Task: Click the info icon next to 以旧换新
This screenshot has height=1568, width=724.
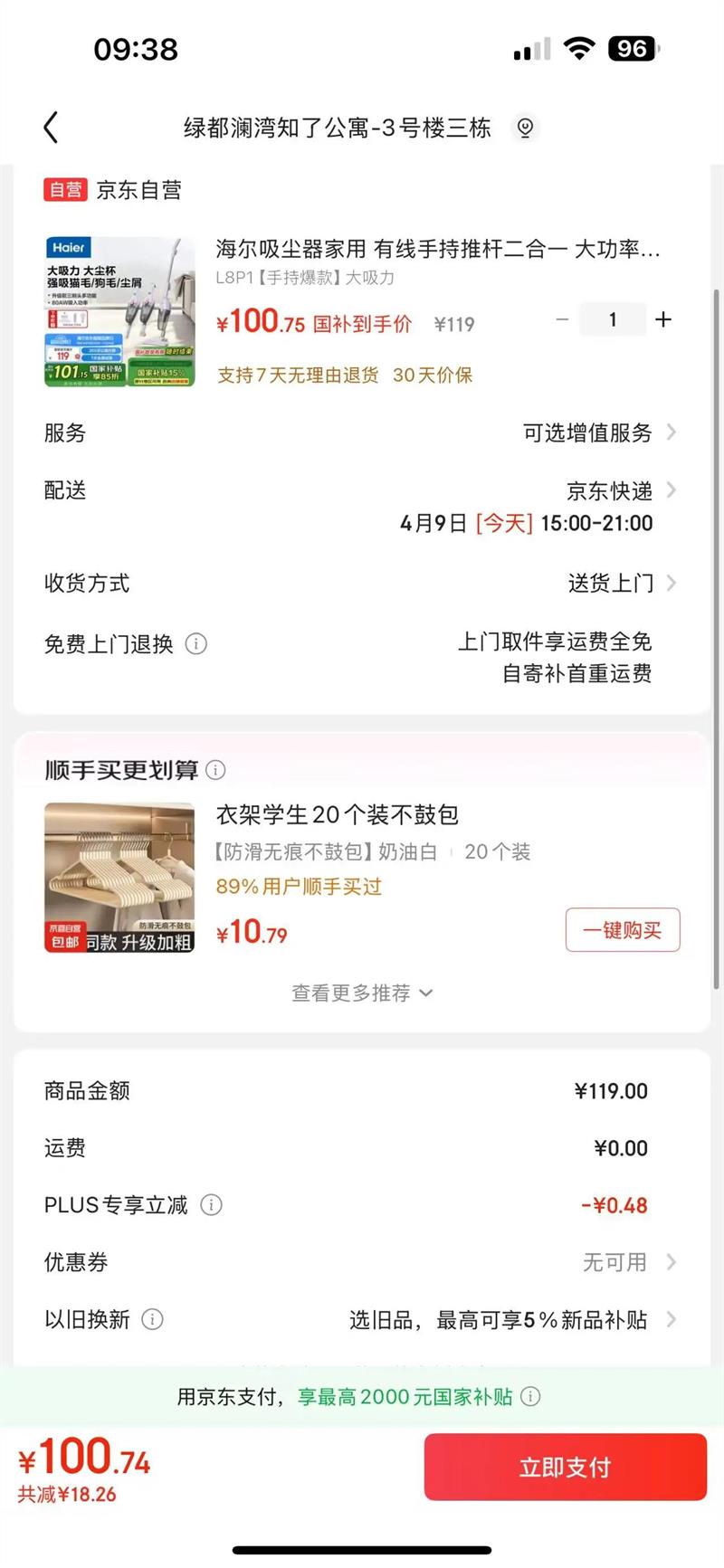Action: [154, 1320]
